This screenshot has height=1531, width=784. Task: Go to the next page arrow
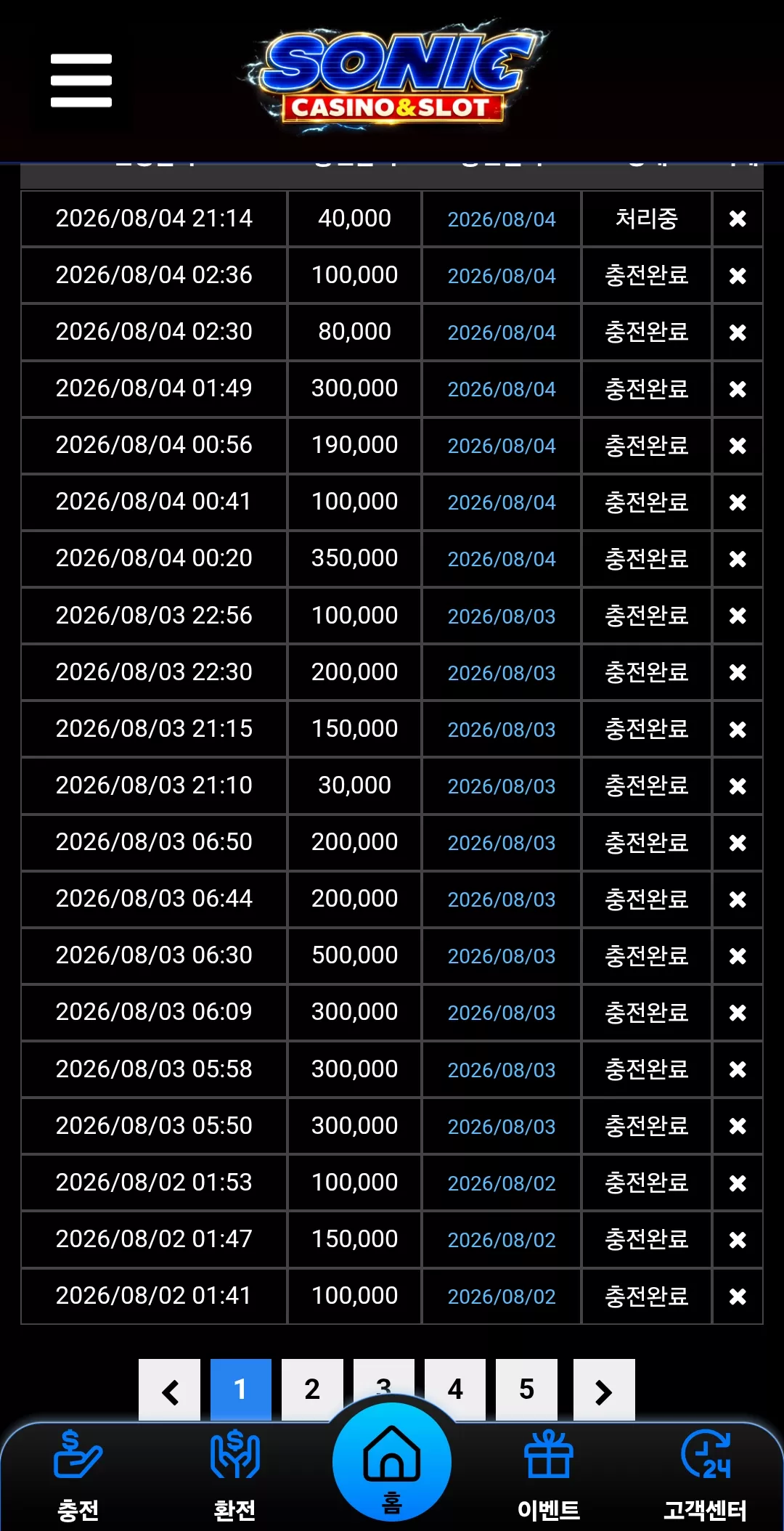[x=604, y=1389]
